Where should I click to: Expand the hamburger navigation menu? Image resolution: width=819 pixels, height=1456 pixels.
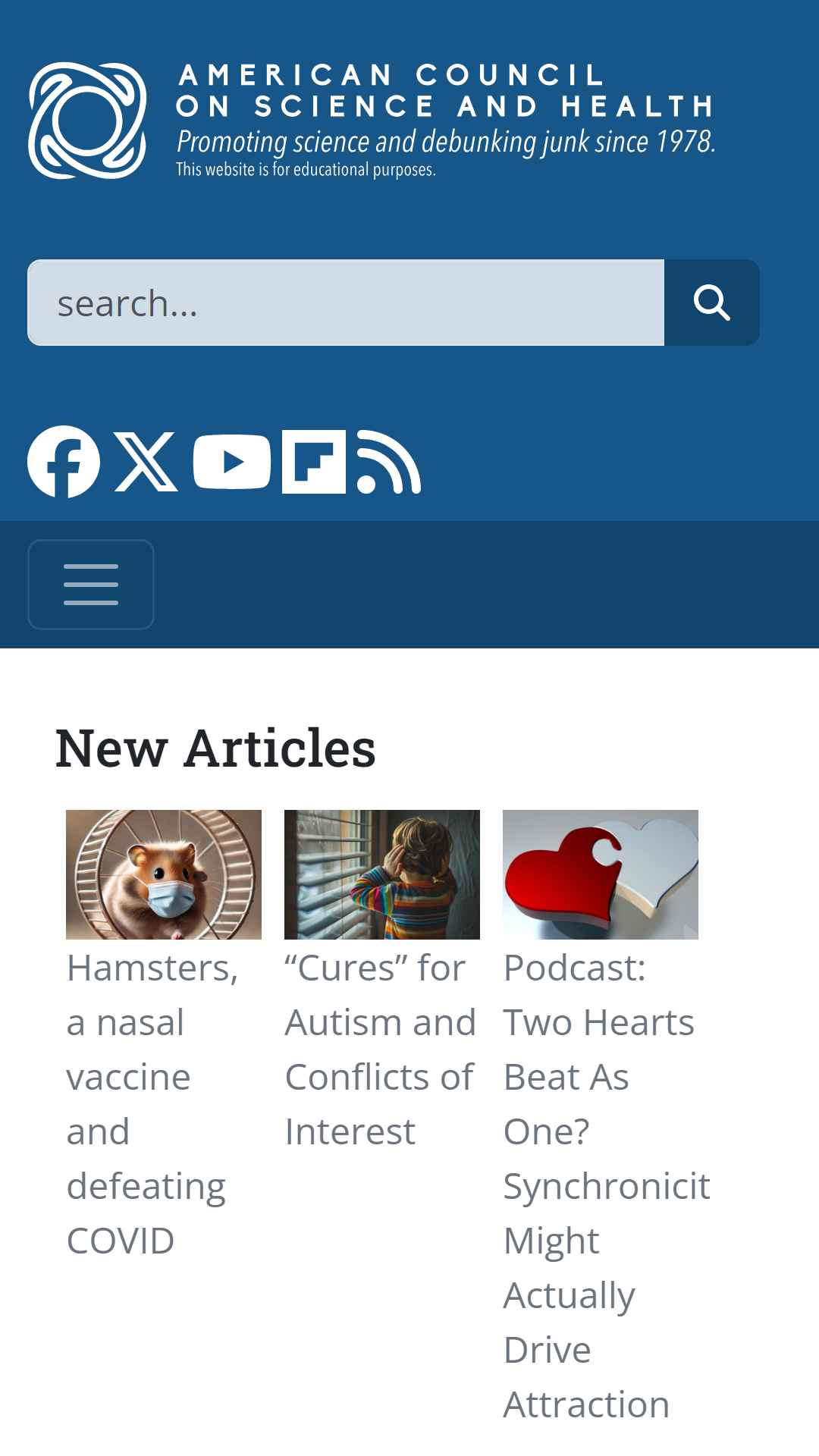click(91, 585)
